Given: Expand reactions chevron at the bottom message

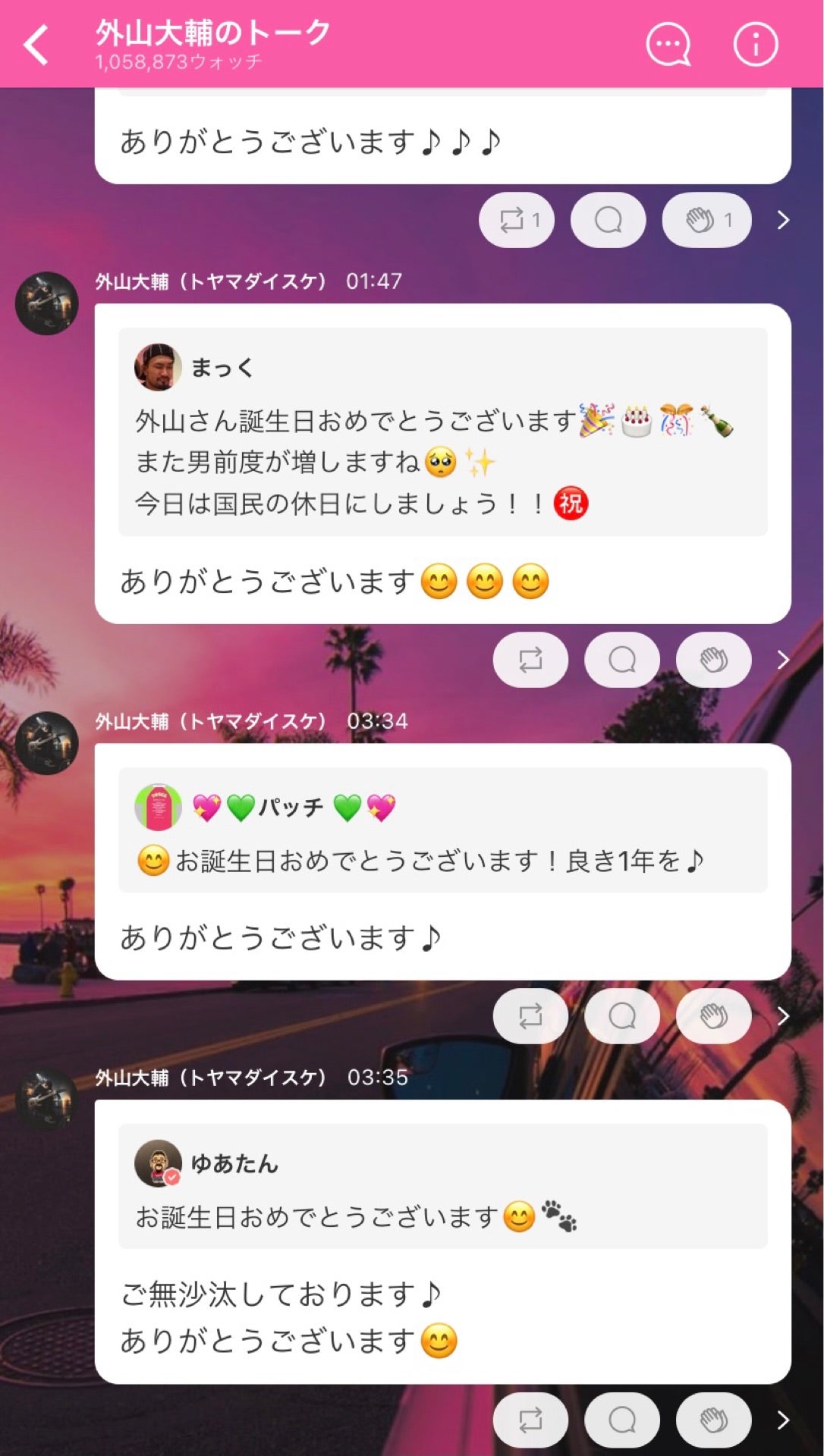Looking at the screenshot, I should click(782, 1419).
